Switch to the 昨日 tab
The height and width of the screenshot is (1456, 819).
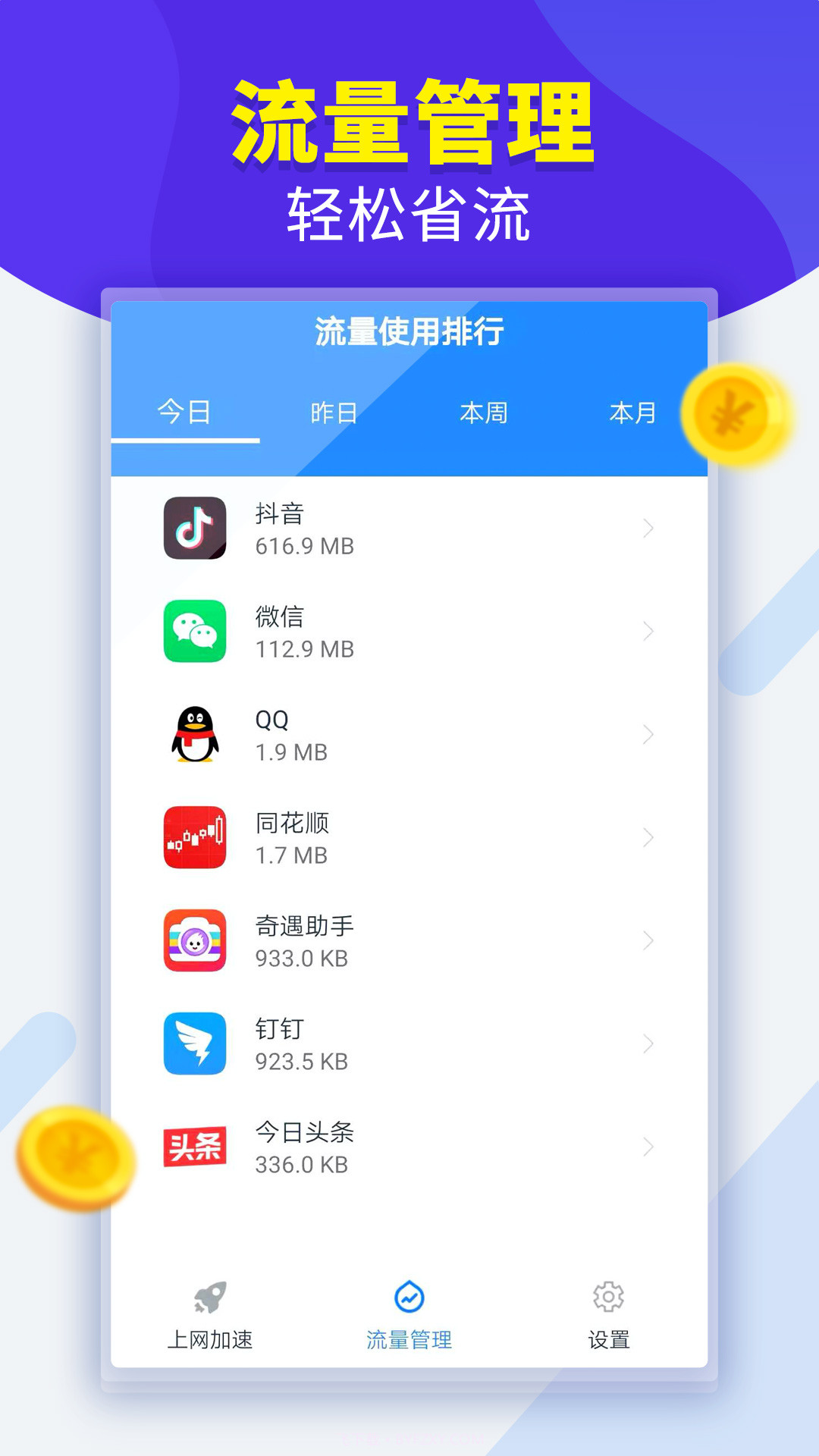tap(334, 413)
